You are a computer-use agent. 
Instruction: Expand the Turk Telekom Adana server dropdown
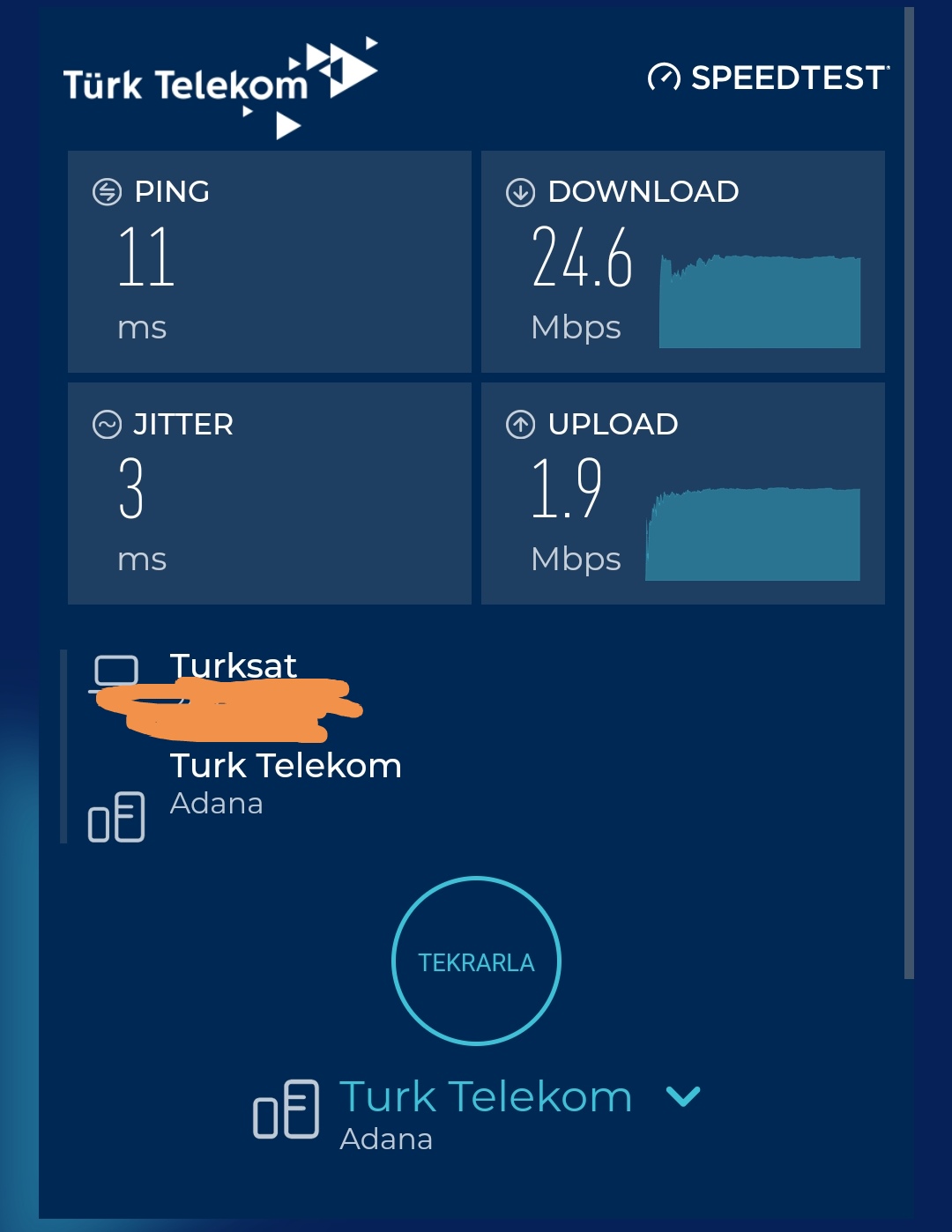[x=683, y=1096]
